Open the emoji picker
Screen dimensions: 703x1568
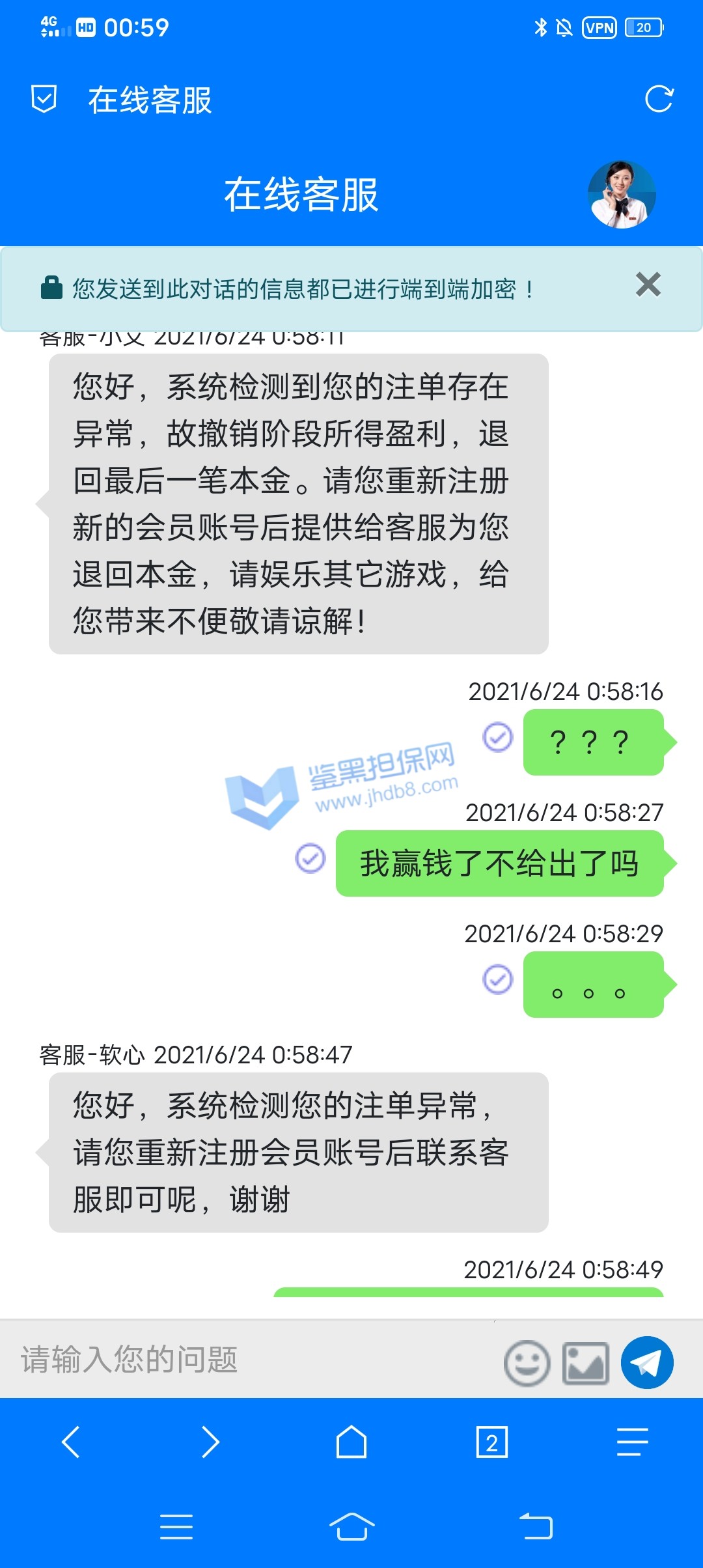[527, 1362]
